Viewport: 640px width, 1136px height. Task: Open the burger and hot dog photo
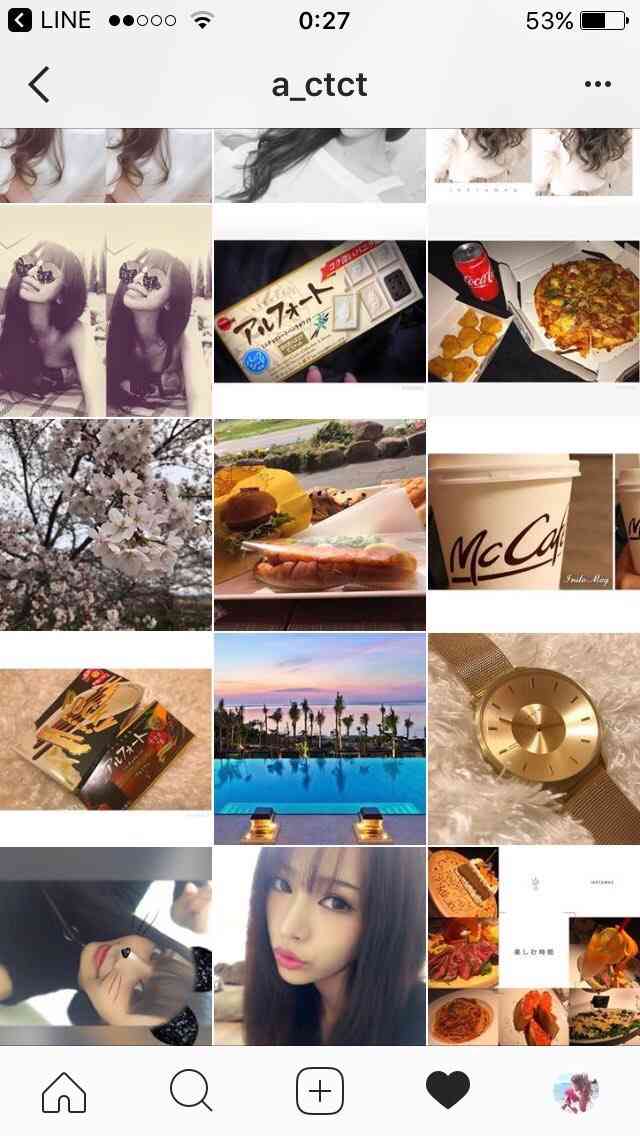(x=320, y=525)
